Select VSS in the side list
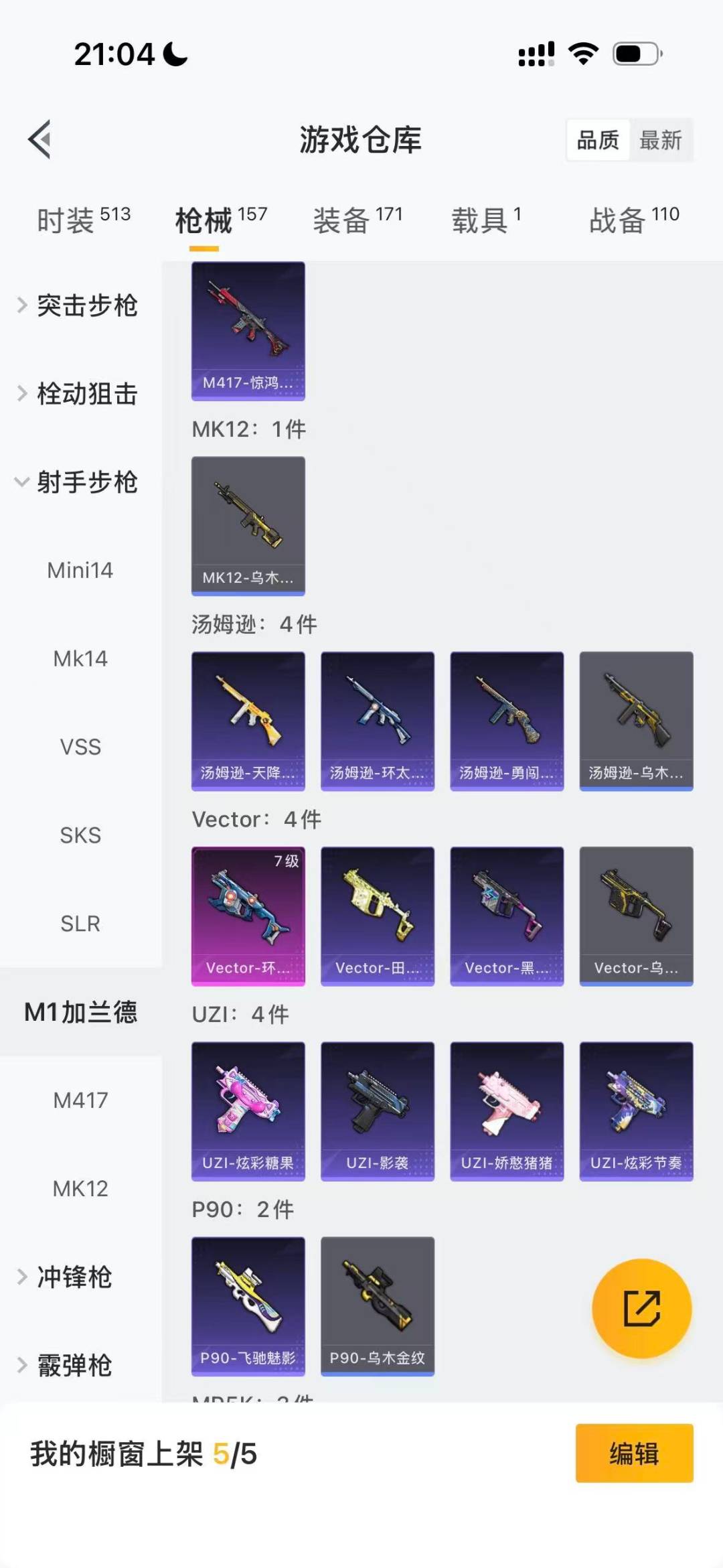 (80, 747)
